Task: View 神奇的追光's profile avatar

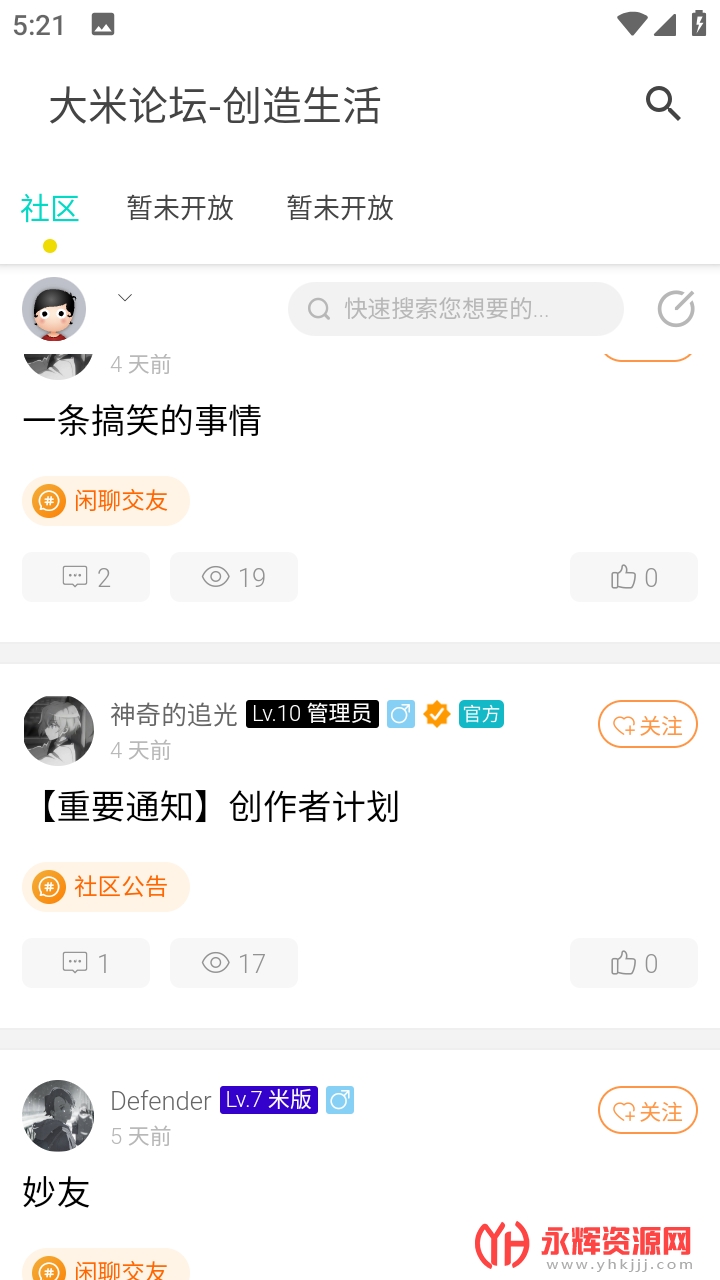Action: 58,730
